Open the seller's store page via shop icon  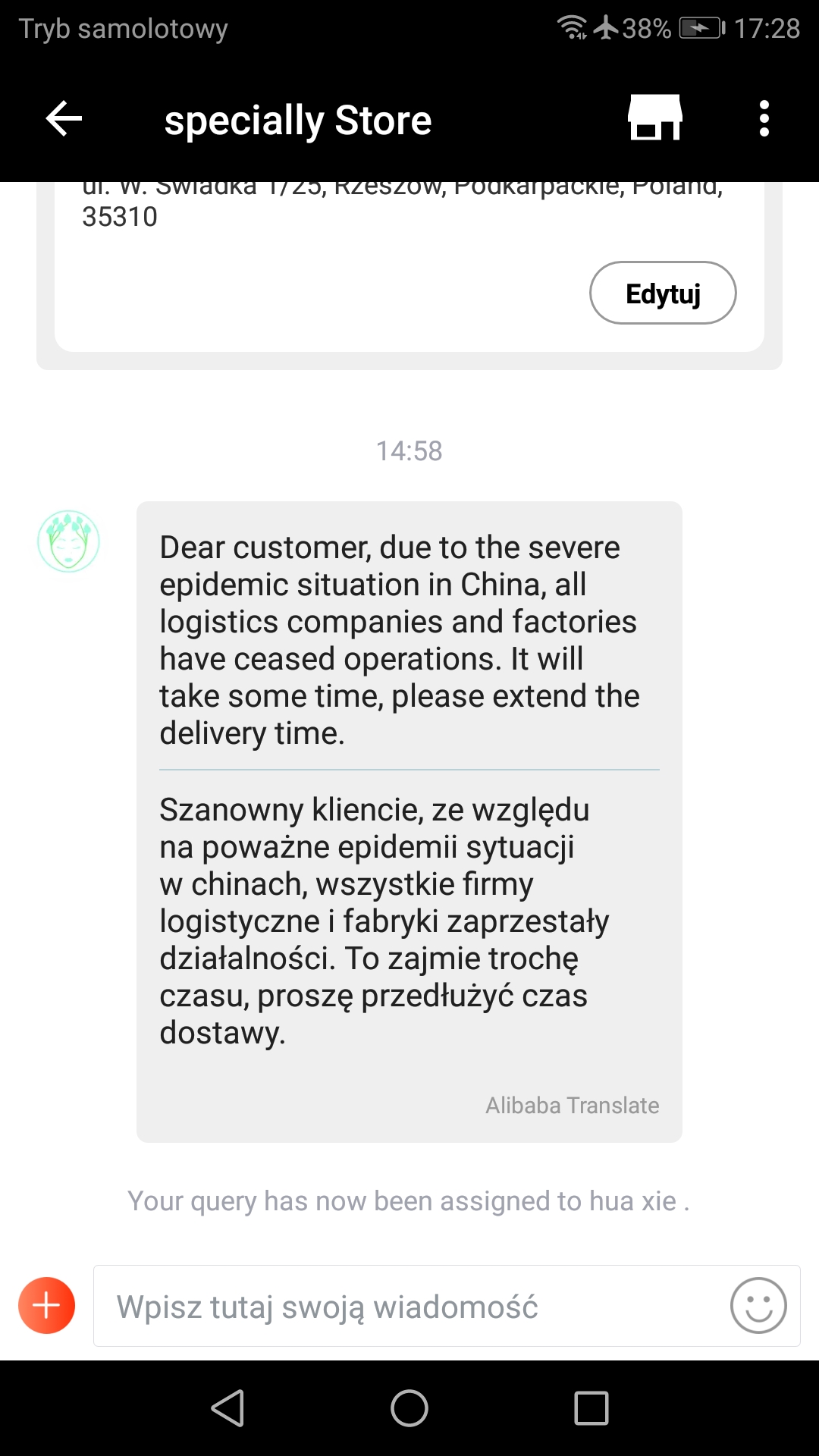click(x=655, y=118)
